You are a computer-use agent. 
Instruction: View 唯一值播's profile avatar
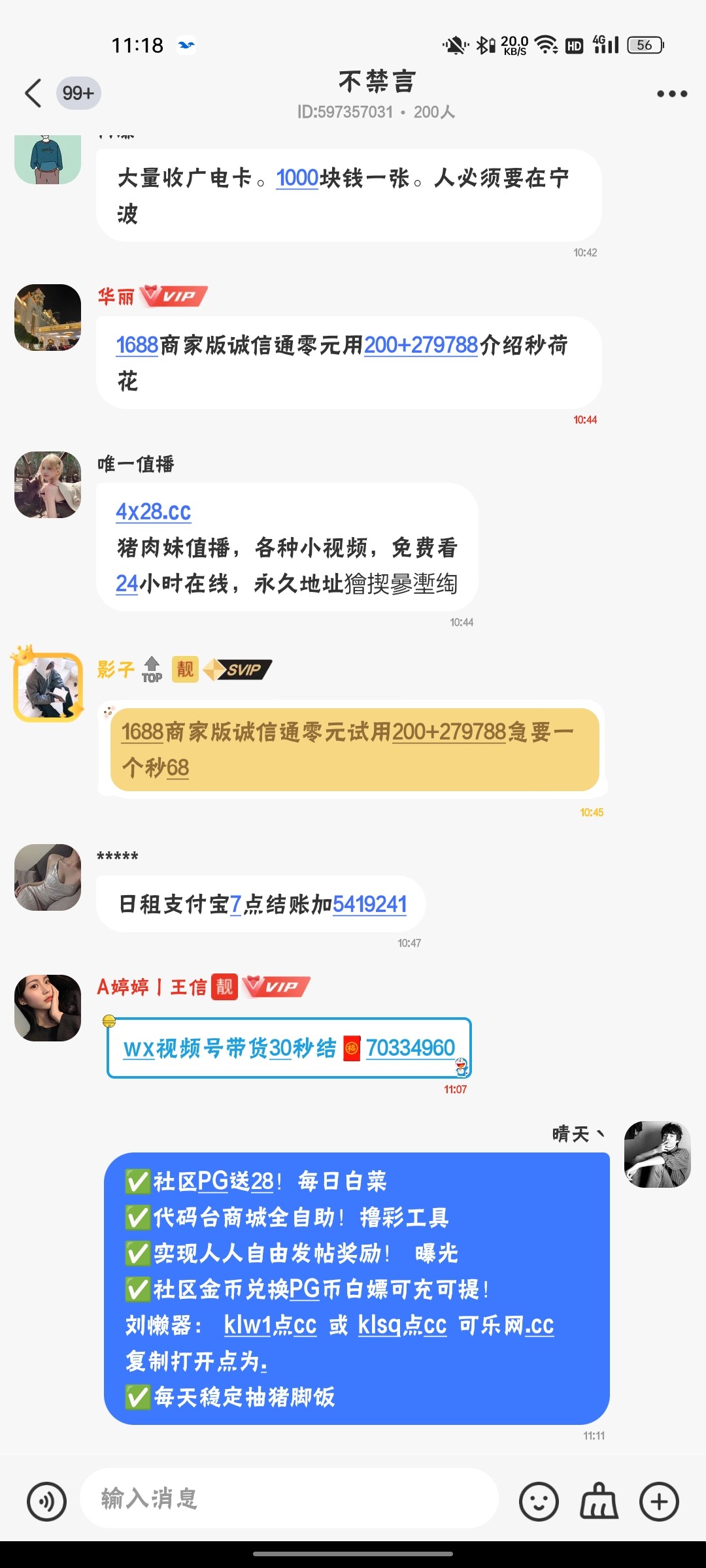(48, 485)
